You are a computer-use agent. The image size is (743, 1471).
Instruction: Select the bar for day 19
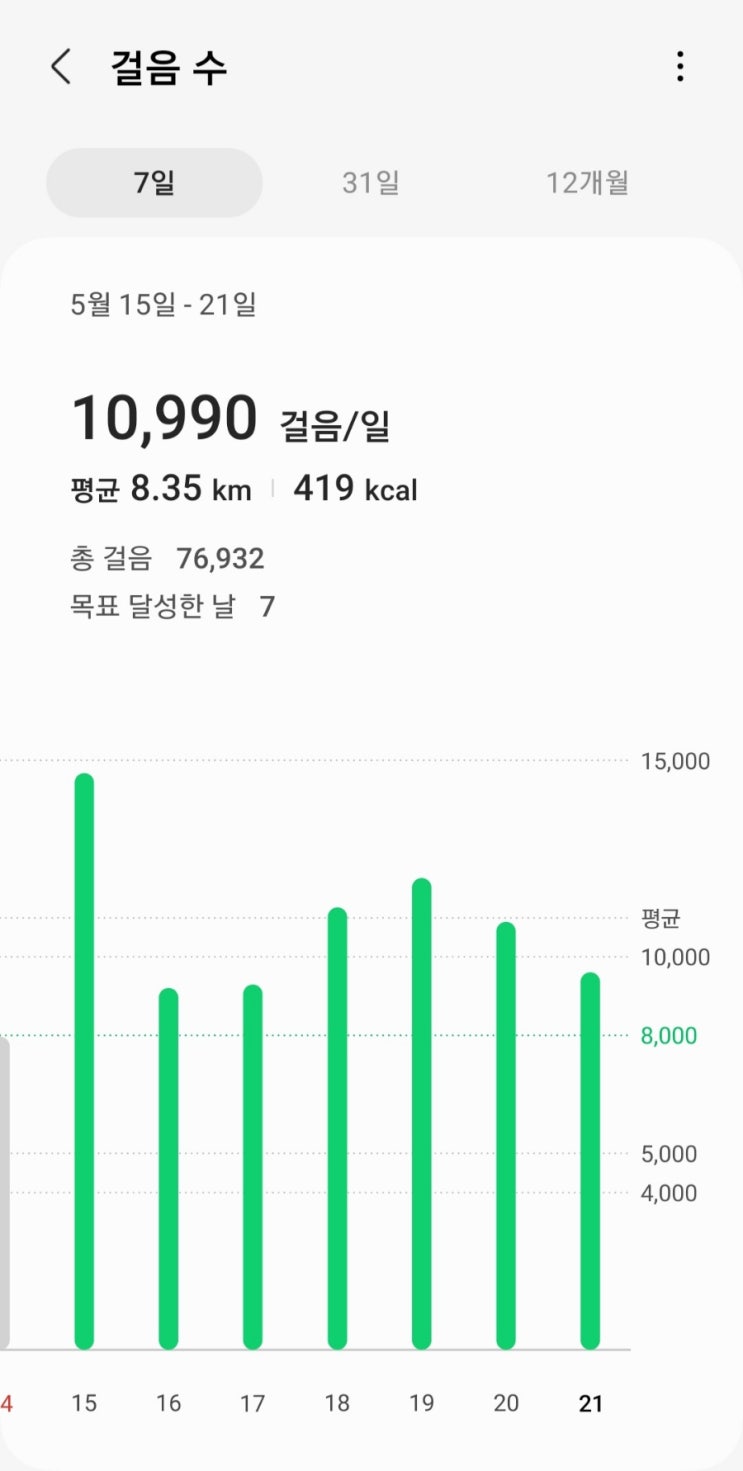pos(422,1113)
